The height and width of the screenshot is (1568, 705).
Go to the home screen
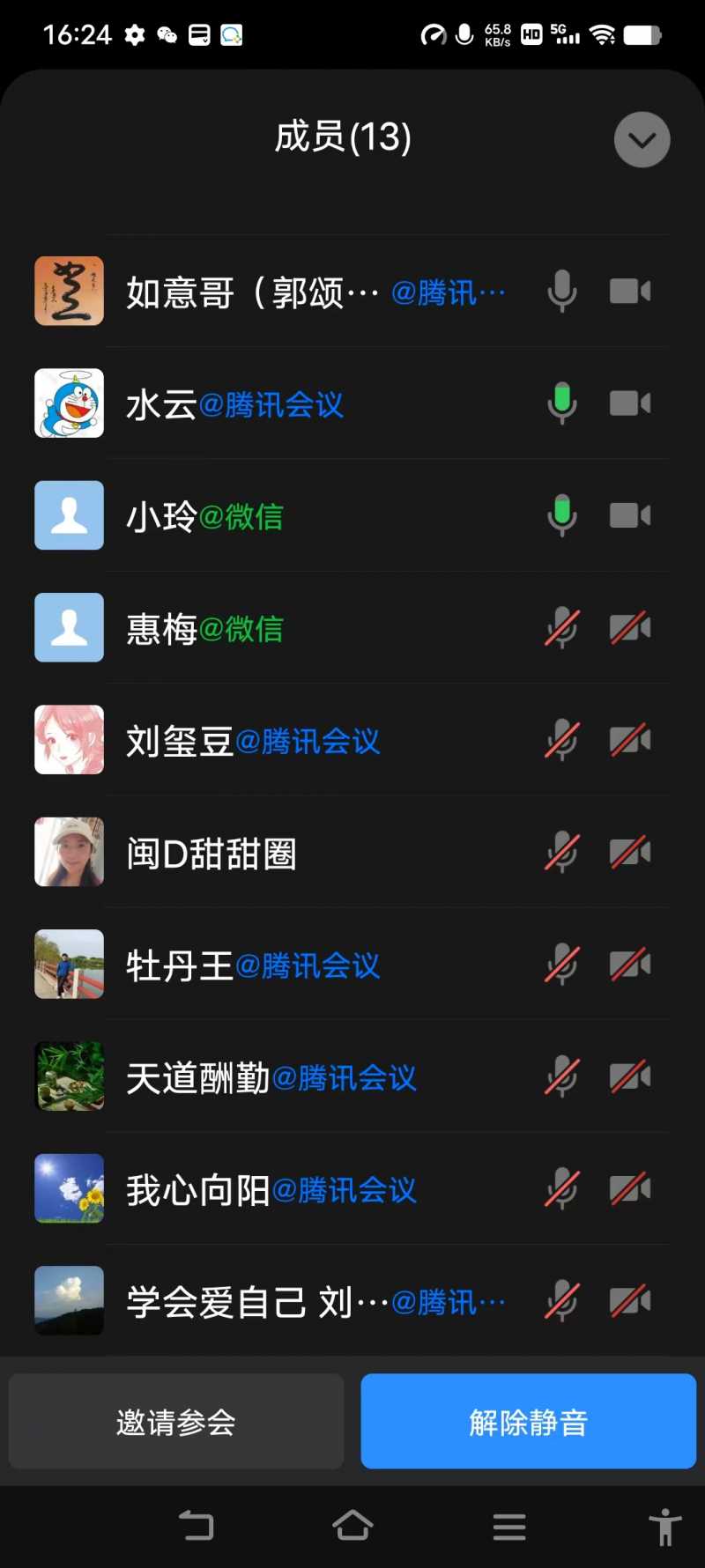coord(352,1526)
